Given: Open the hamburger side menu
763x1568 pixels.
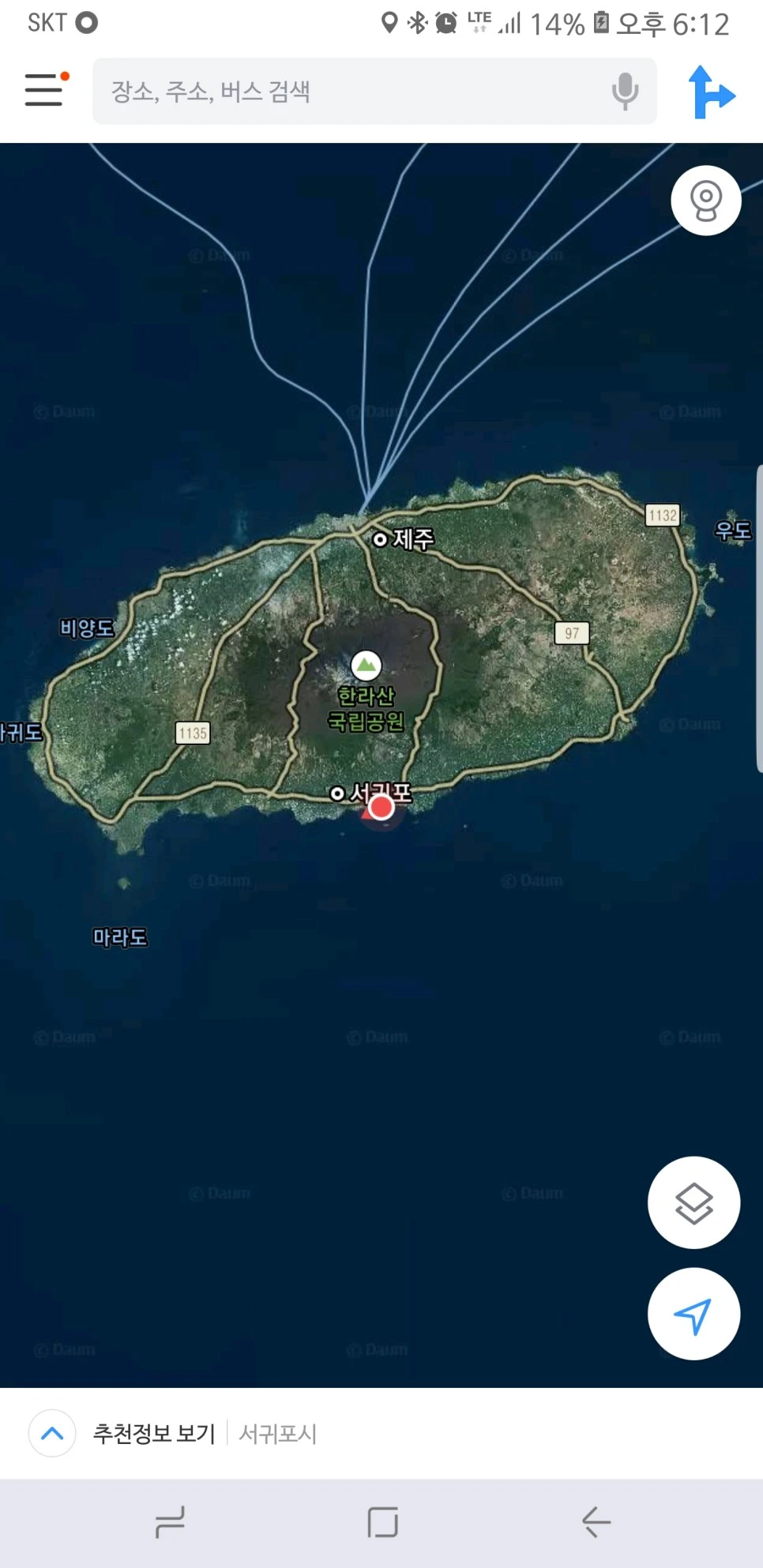Looking at the screenshot, I should pyautogui.click(x=43, y=90).
